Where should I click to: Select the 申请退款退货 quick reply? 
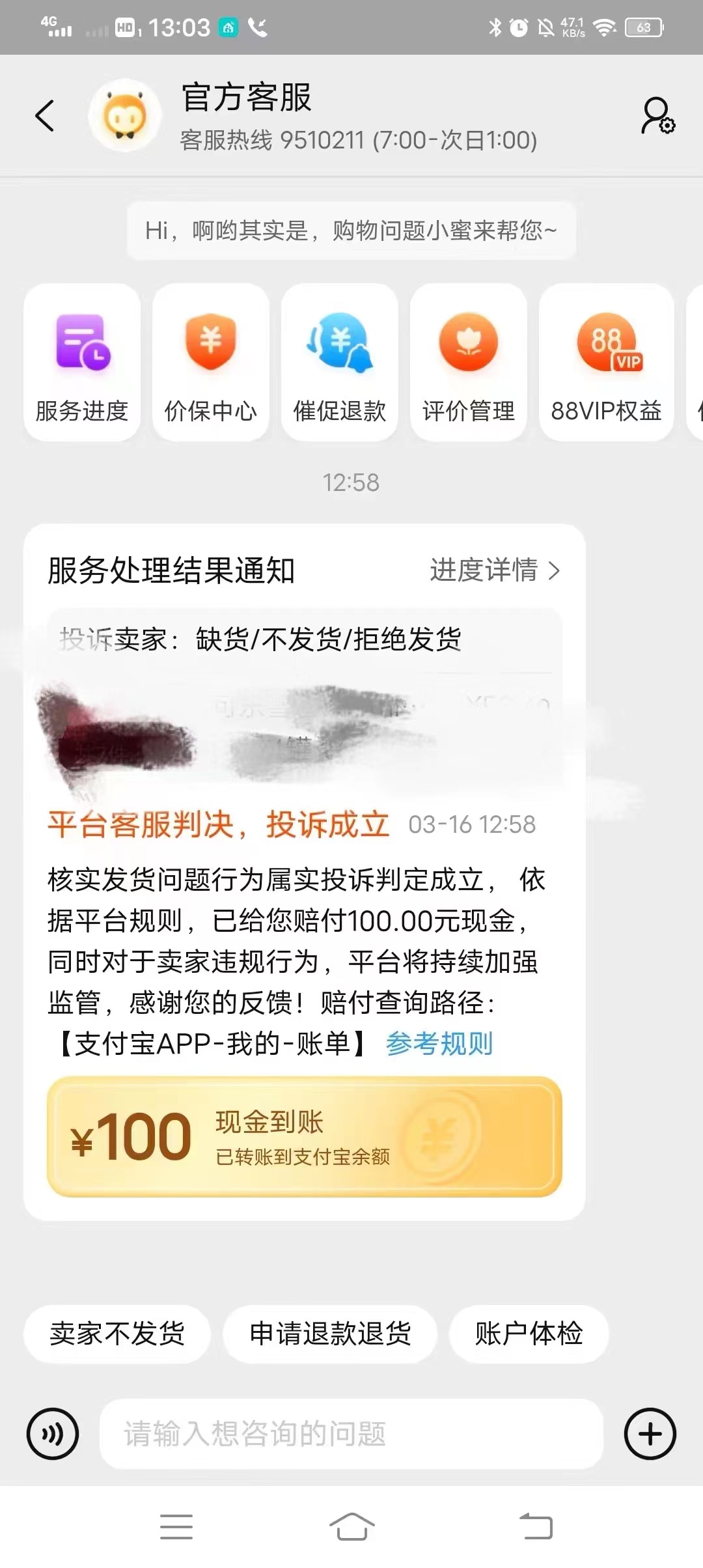point(330,1334)
